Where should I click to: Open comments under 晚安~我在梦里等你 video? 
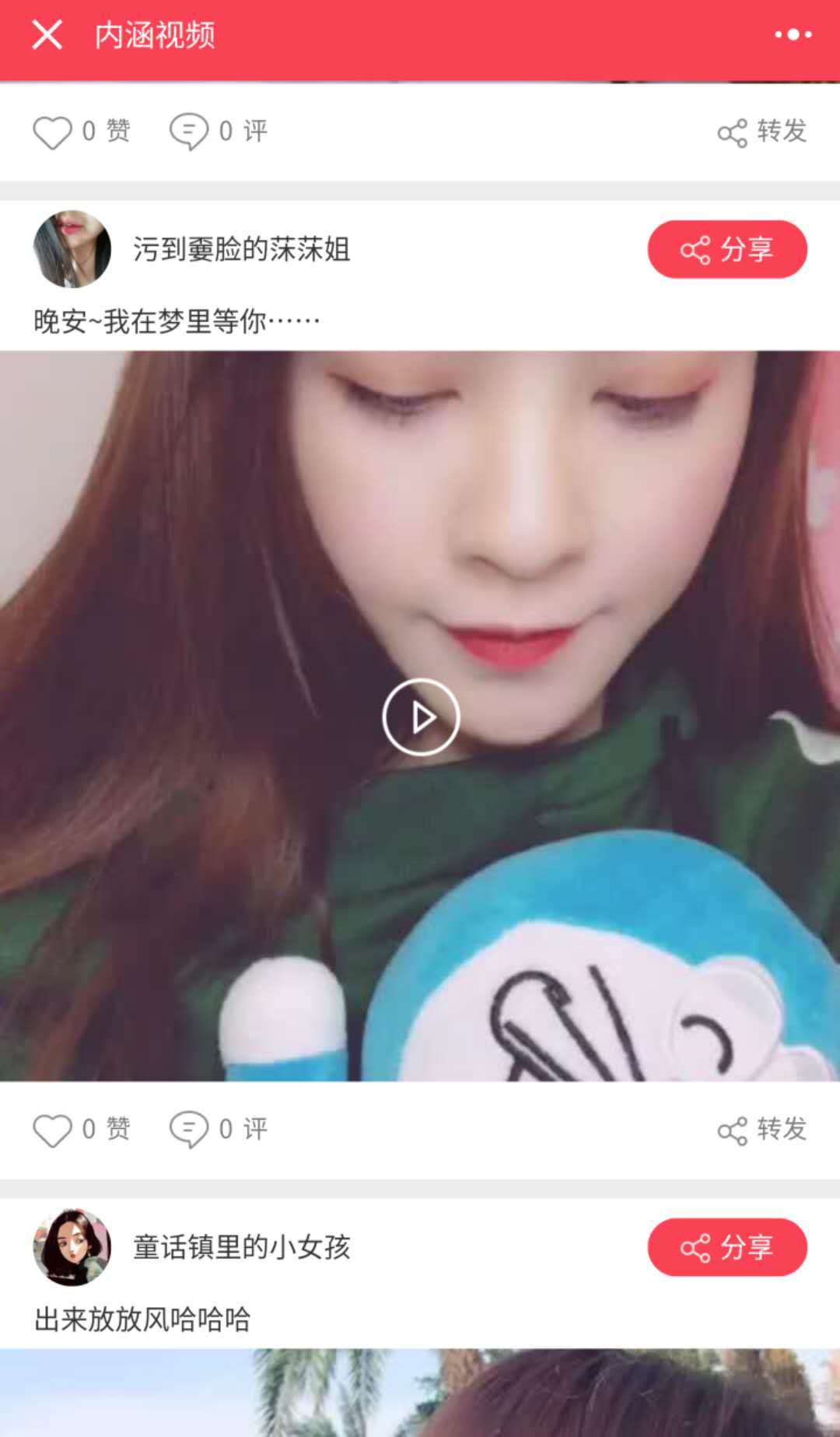coord(190,1130)
